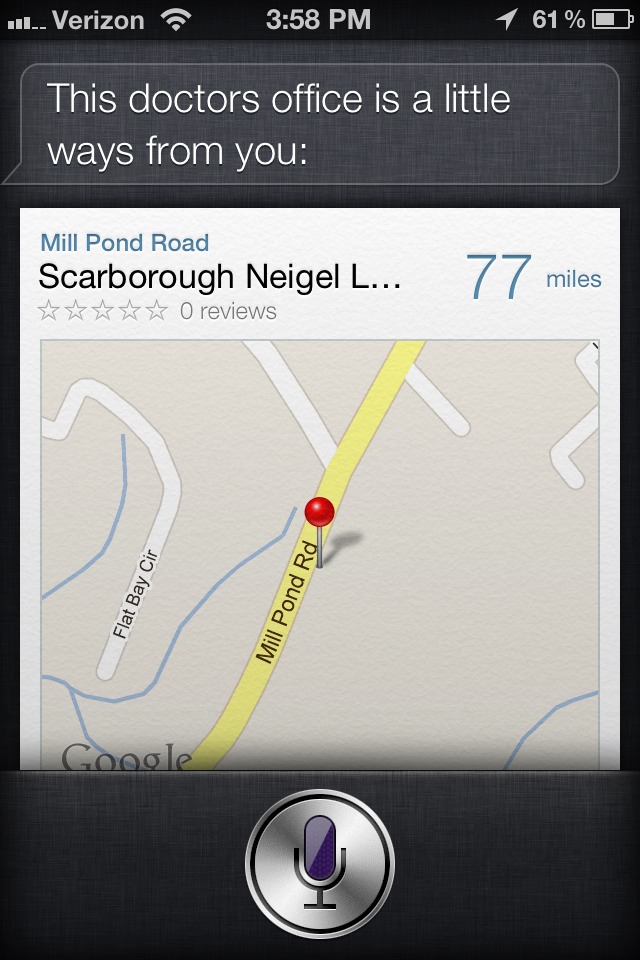The width and height of the screenshot is (640, 960).
Task: Tap the Siri microphone button
Action: pyautogui.click(x=320, y=862)
